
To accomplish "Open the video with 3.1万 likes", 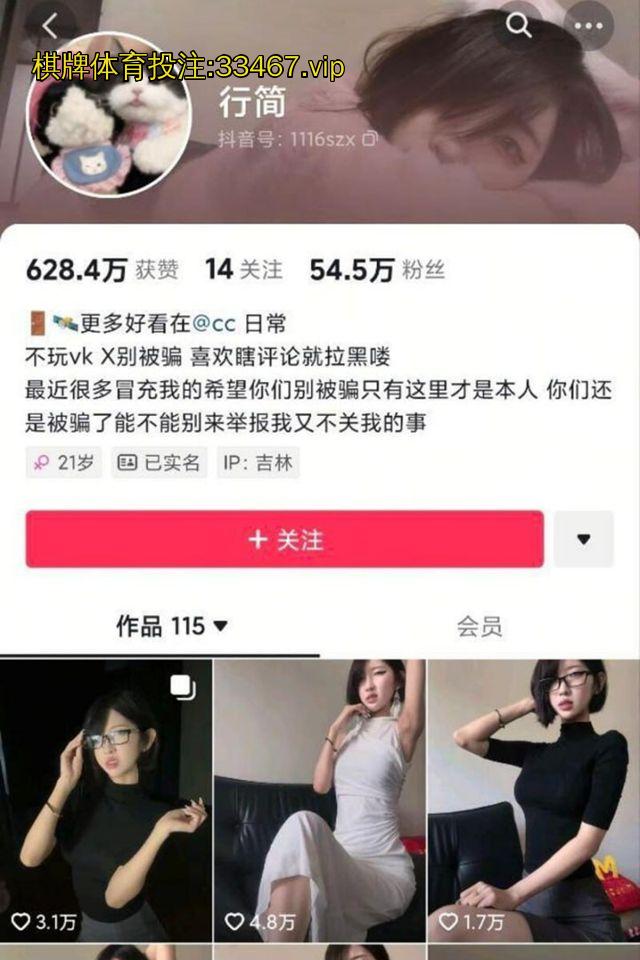I will 106,800.
